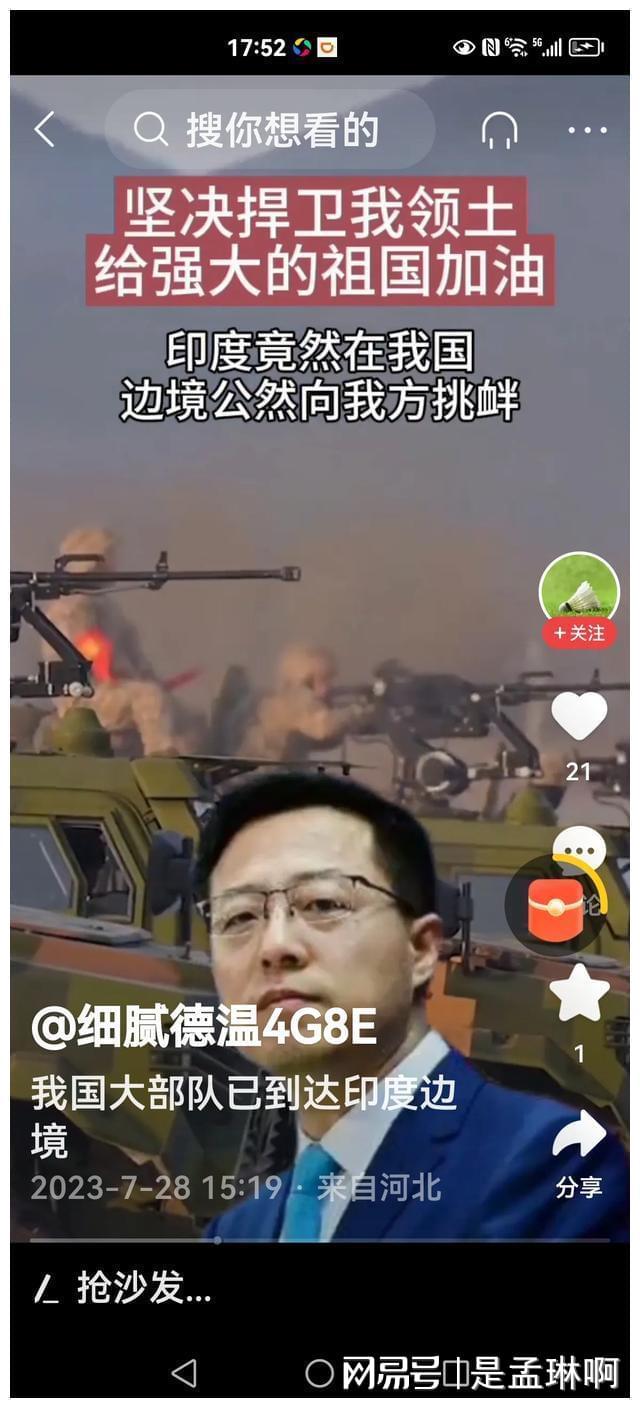Viewport: 640px width, 1408px height.
Task: Open the three-dot overflow menu
Action: pyautogui.click(x=587, y=130)
